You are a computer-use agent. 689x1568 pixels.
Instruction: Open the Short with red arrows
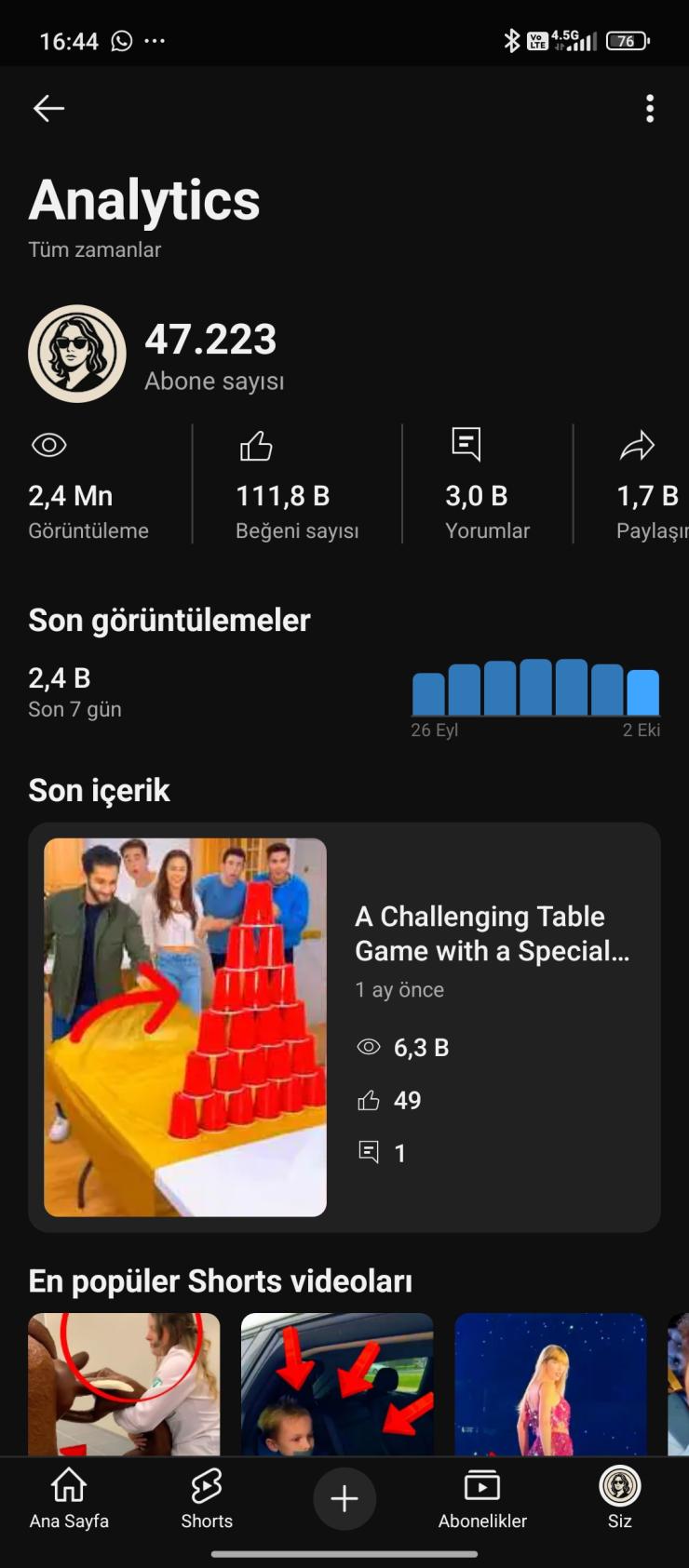(337, 1384)
